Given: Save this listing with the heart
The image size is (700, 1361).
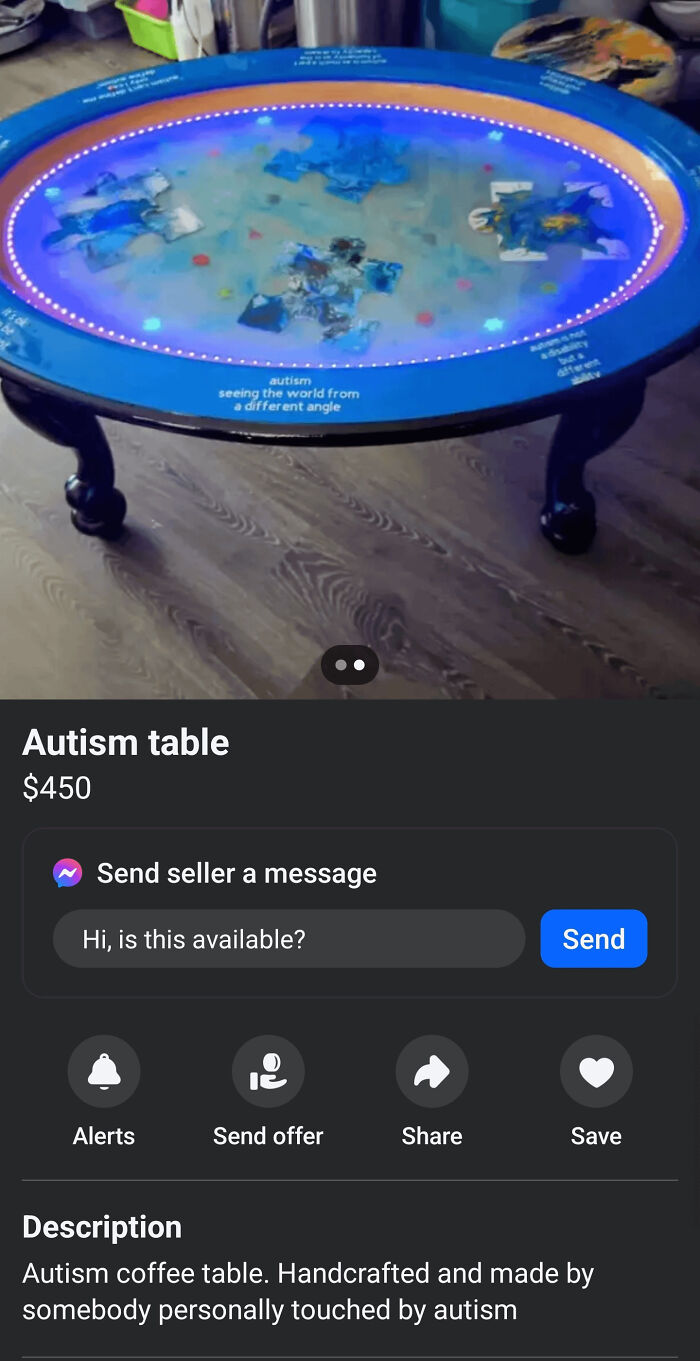Looking at the screenshot, I should tap(596, 1072).
